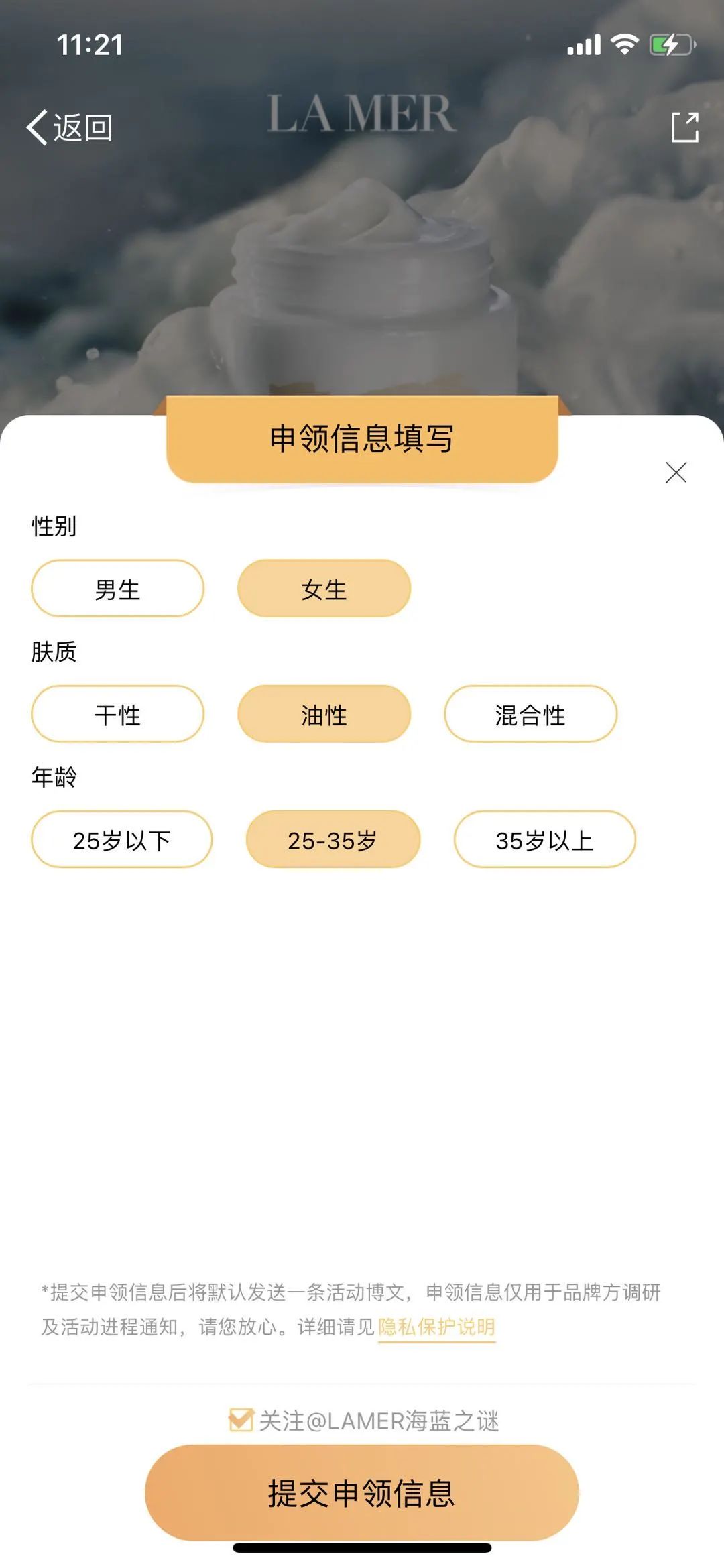Image resolution: width=724 pixels, height=1568 pixels.
Task: Choose the 女生 gender option
Action: click(324, 589)
